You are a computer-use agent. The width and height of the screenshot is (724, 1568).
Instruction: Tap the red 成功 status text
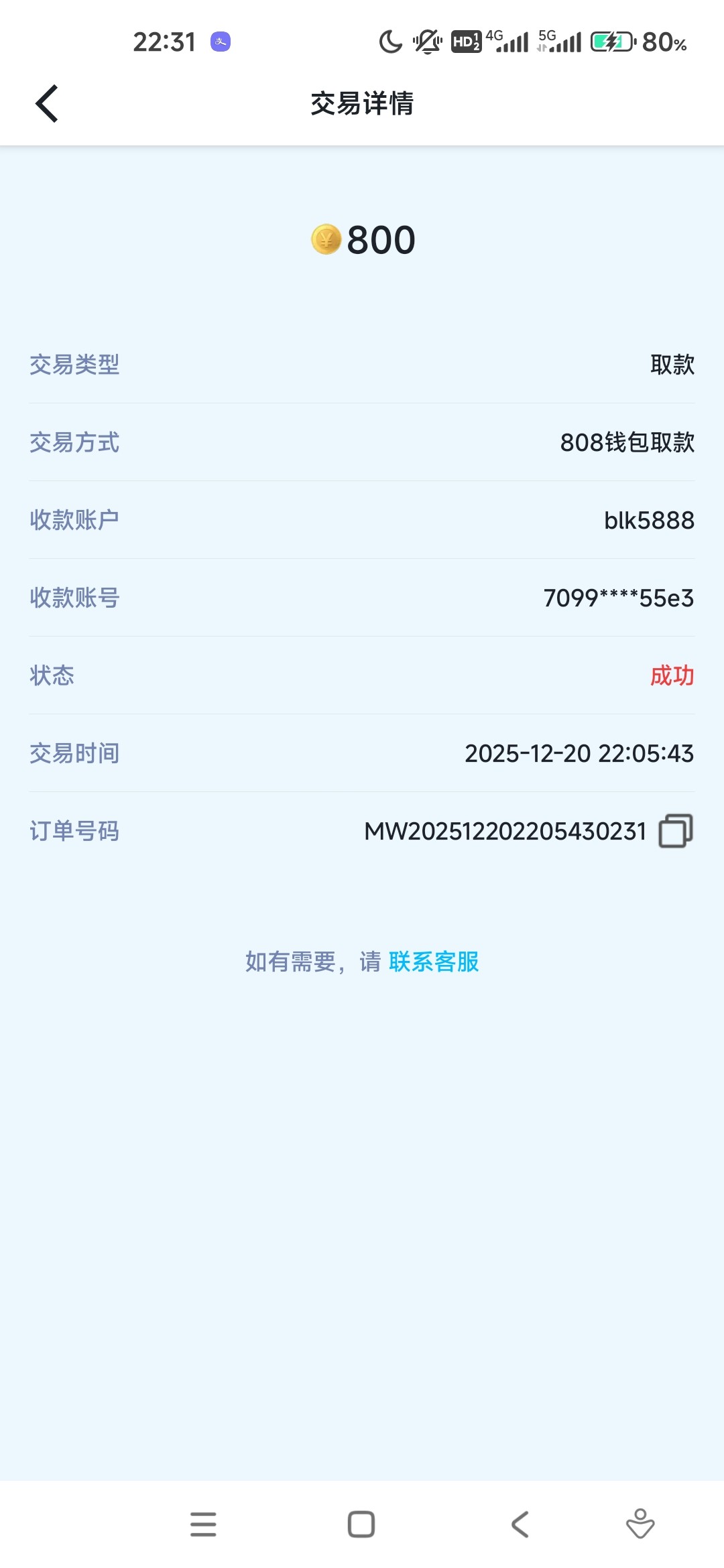tap(673, 676)
